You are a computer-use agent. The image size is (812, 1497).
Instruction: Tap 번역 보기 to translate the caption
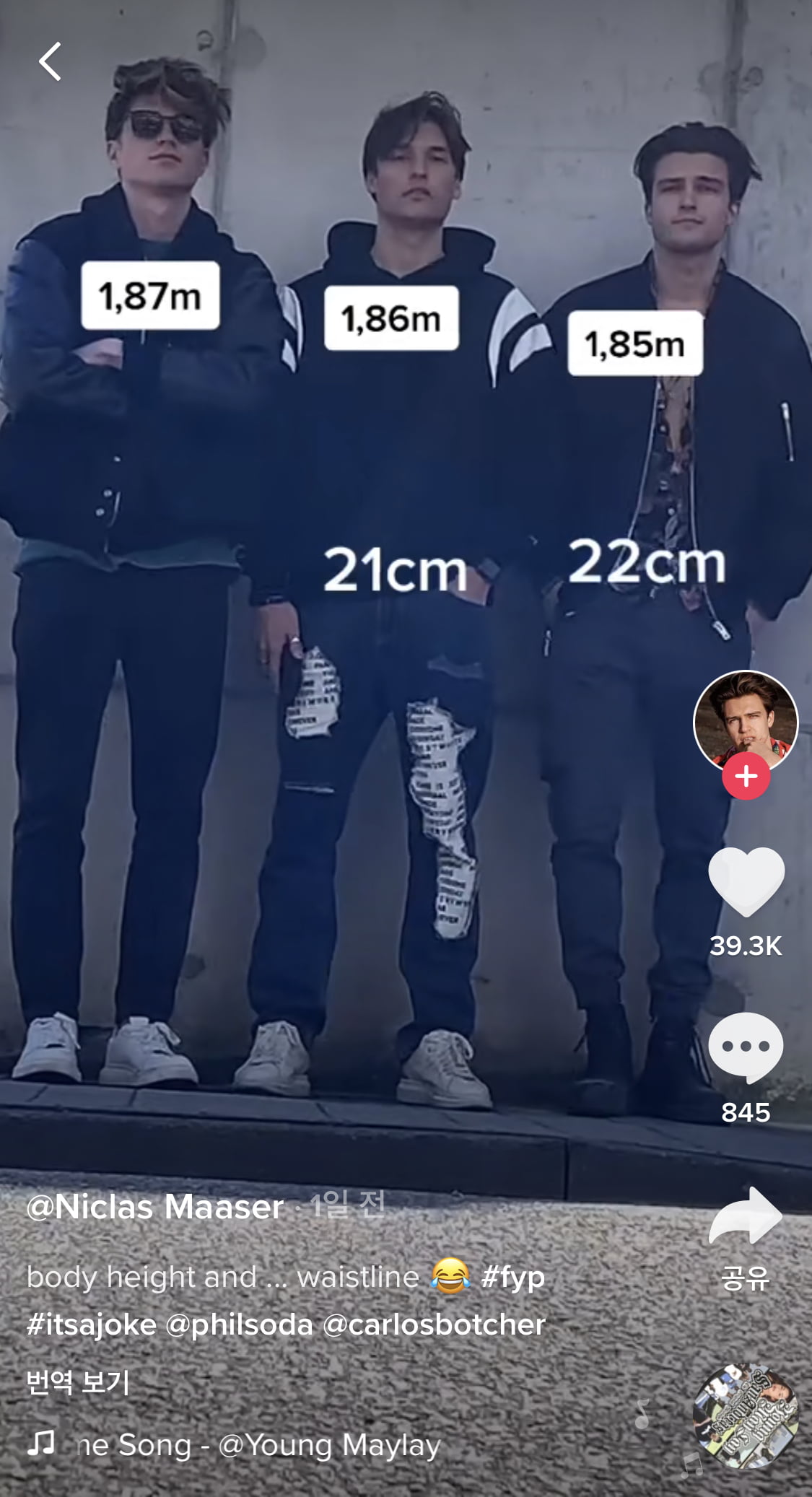click(x=78, y=1383)
